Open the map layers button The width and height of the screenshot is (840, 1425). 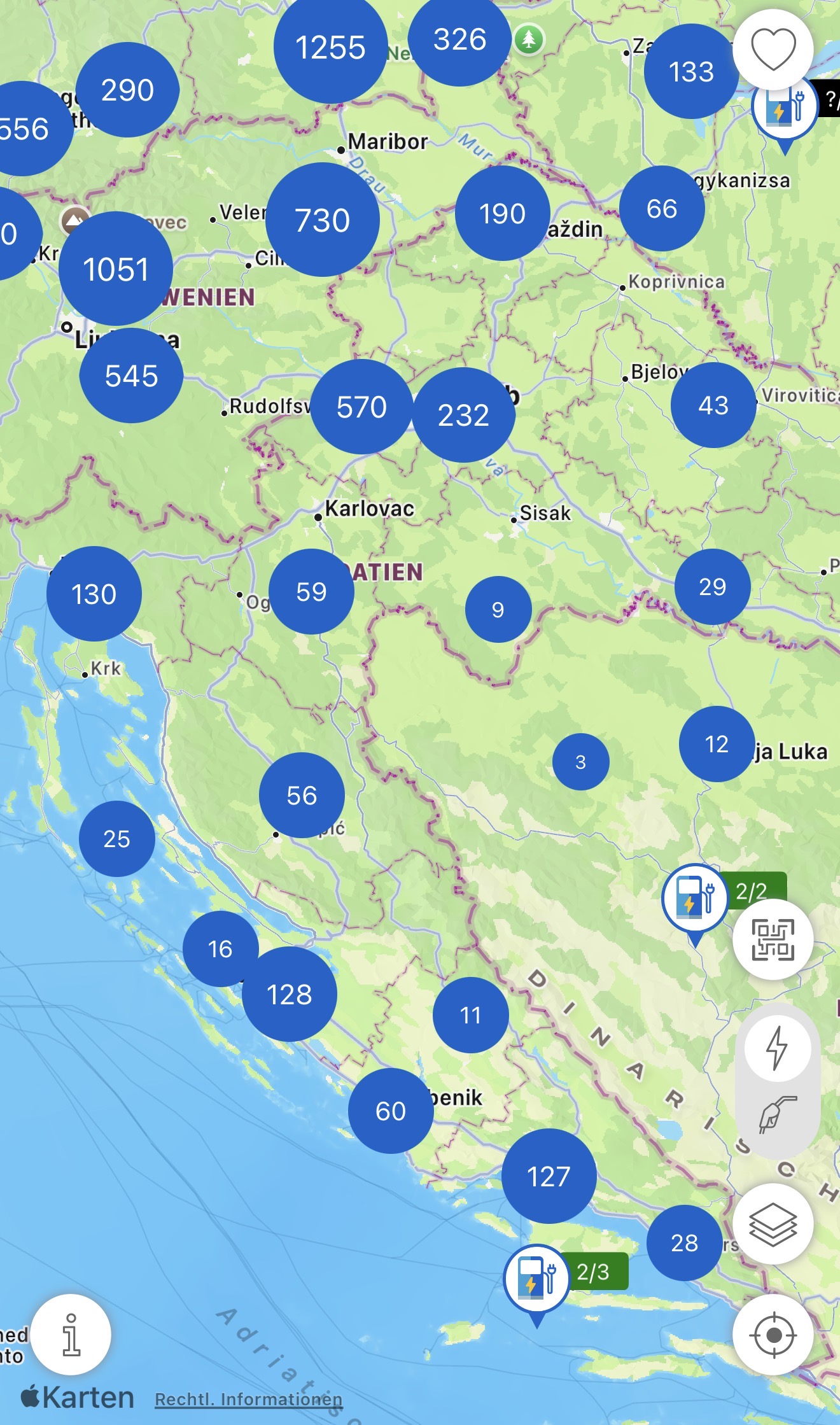pos(773,1224)
